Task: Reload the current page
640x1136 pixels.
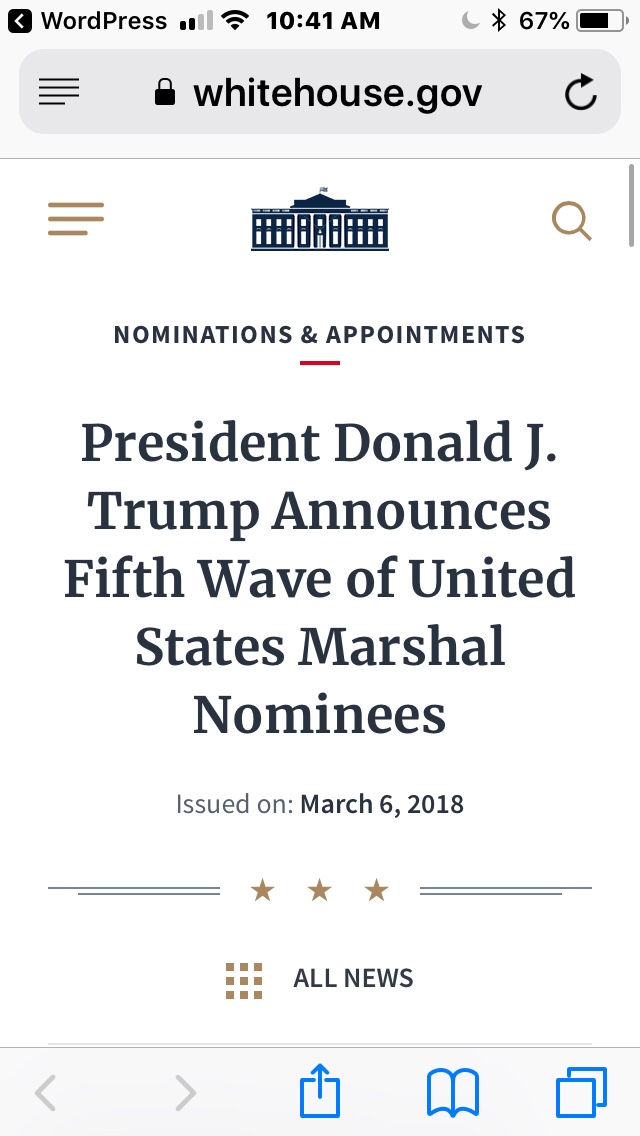Action: [580, 93]
